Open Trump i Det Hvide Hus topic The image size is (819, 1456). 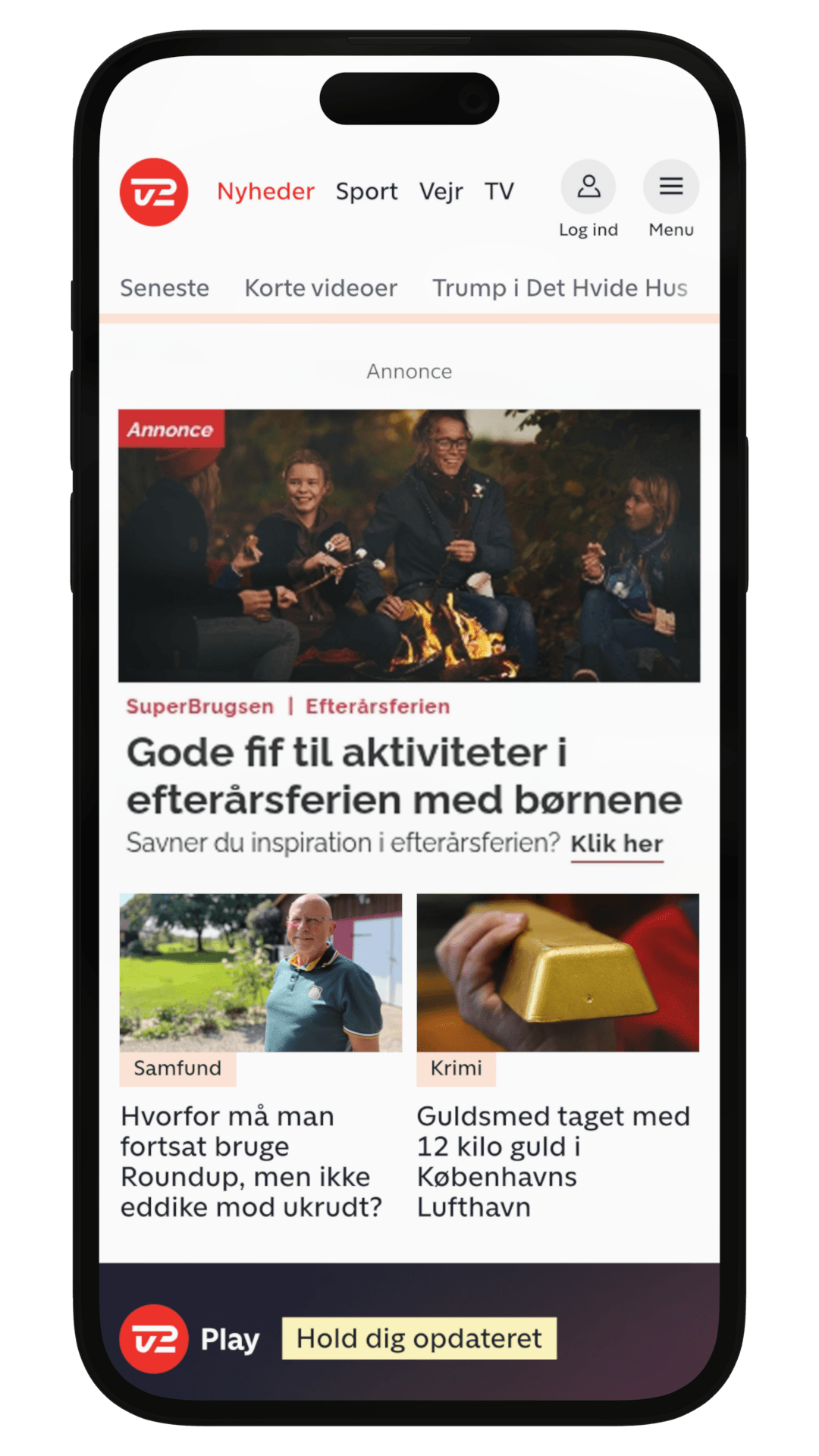[560, 288]
